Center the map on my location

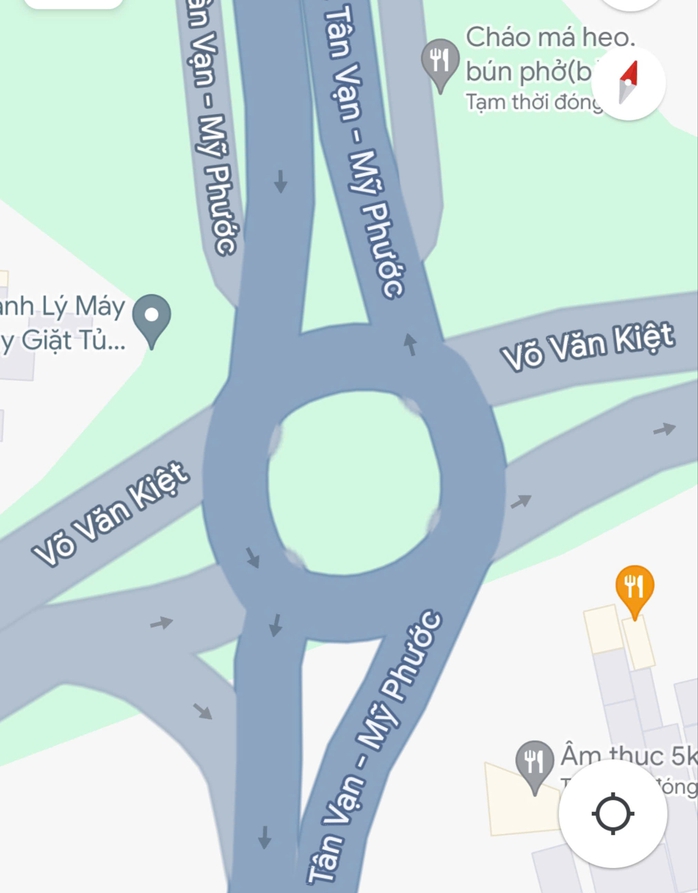pyautogui.click(x=613, y=813)
